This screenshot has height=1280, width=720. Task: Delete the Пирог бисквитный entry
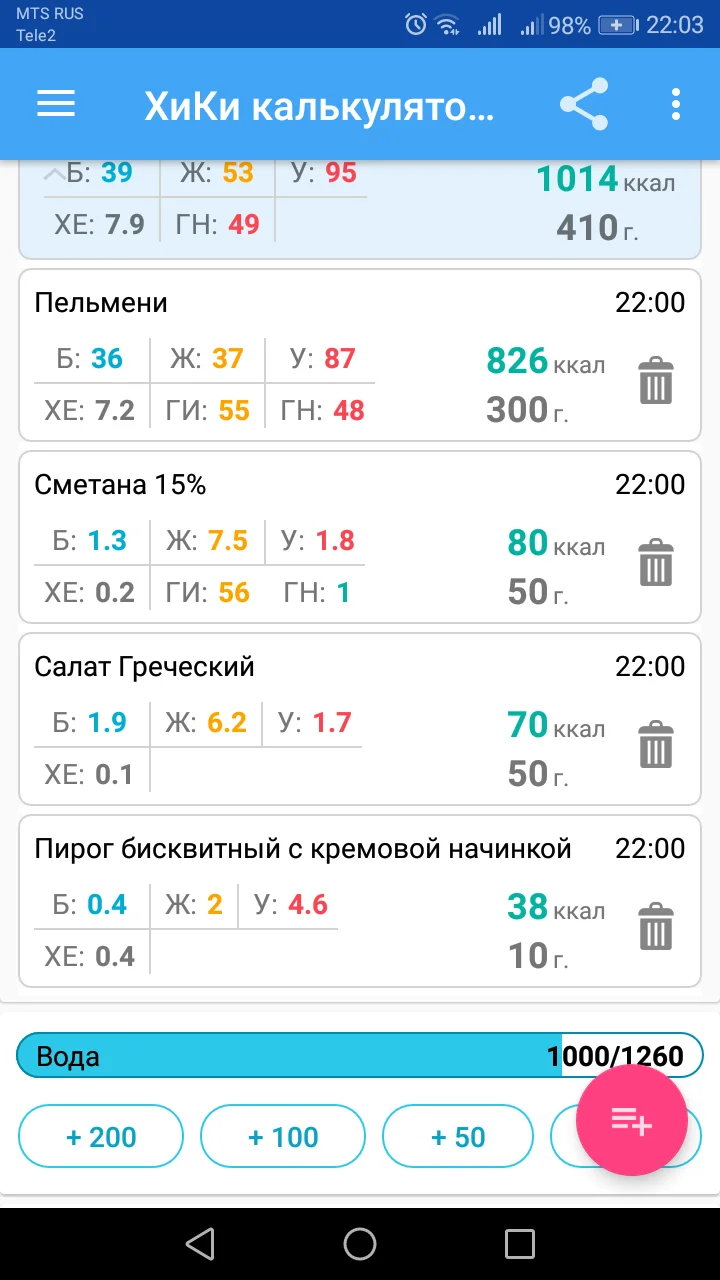coord(655,927)
